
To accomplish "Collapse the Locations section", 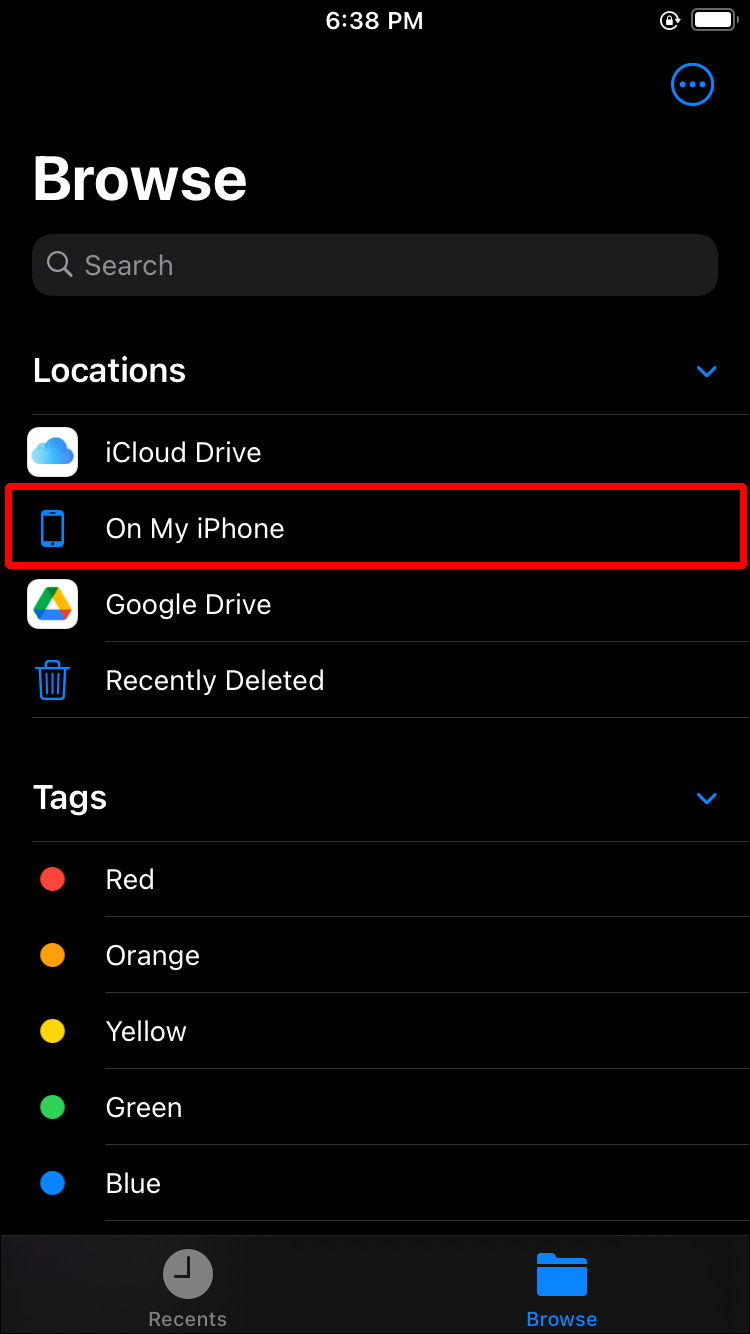I will click(x=706, y=371).
